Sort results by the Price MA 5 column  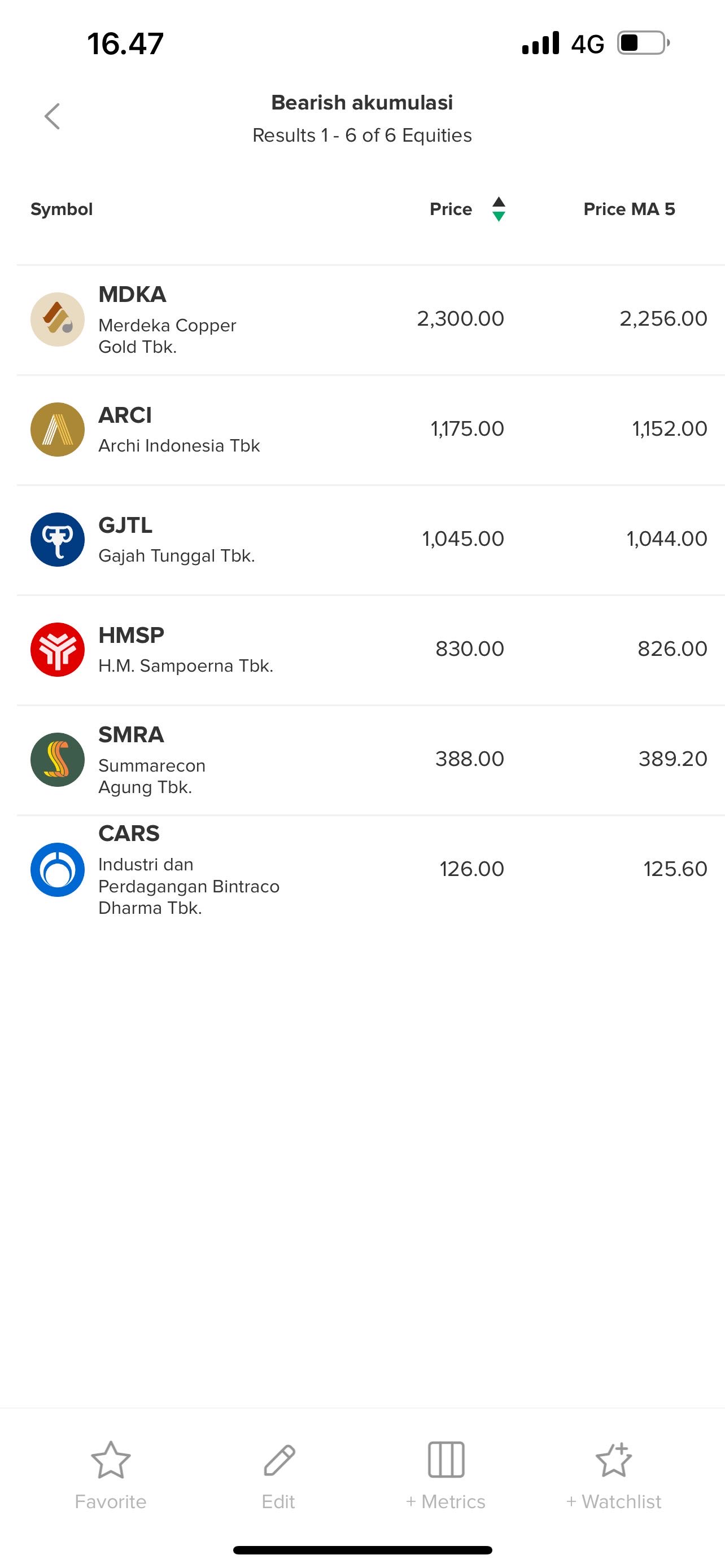(x=629, y=209)
